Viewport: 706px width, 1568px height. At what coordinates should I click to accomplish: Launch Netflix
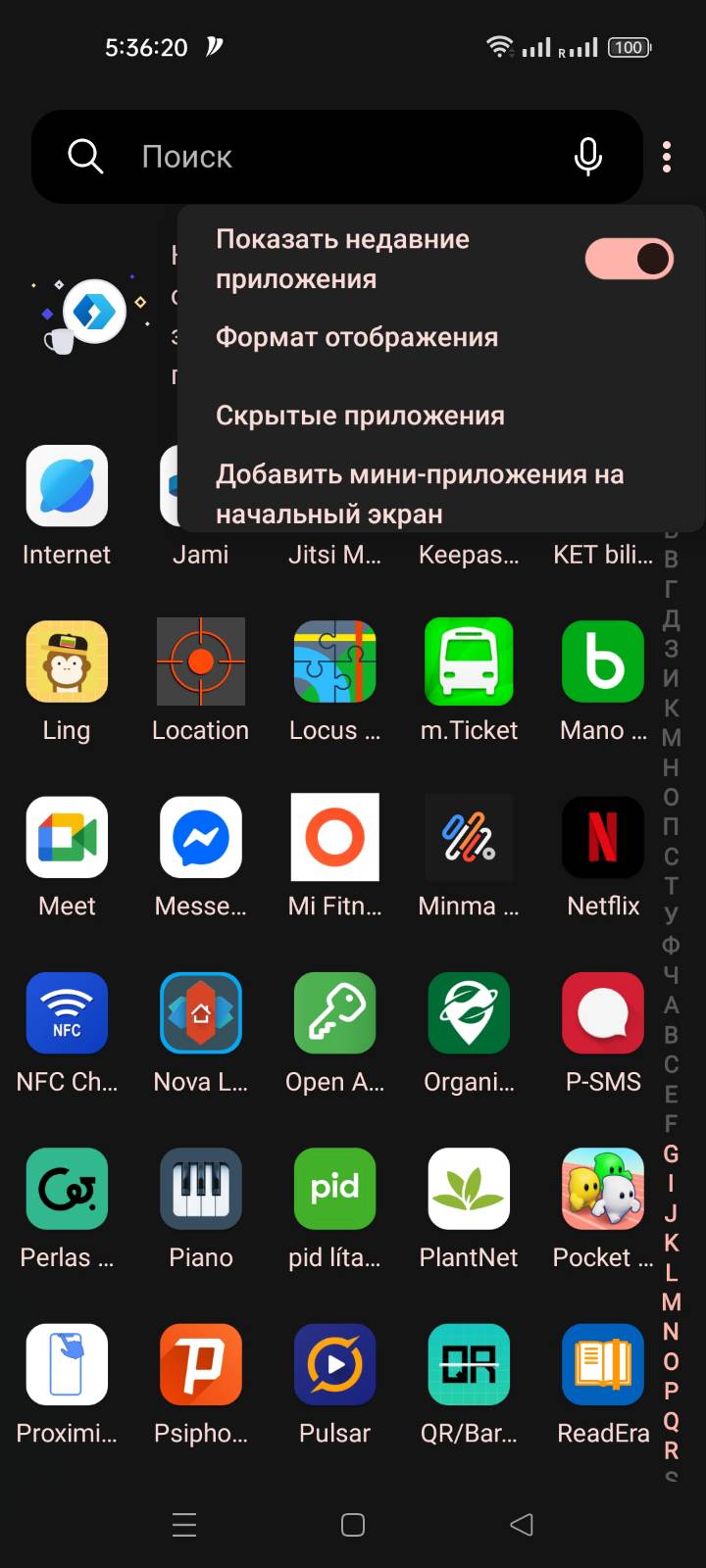(603, 837)
